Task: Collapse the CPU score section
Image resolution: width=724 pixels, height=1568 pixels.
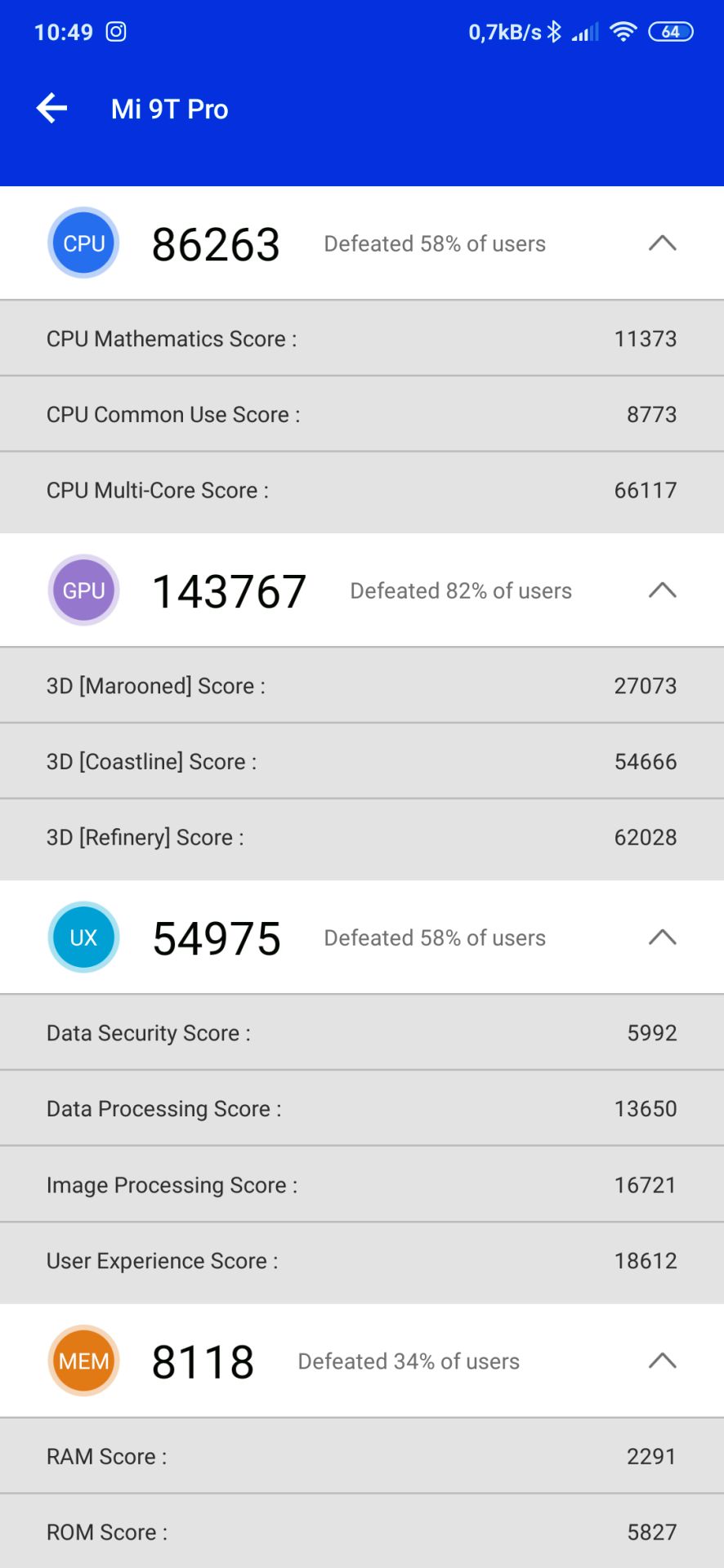Action: tap(662, 243)
